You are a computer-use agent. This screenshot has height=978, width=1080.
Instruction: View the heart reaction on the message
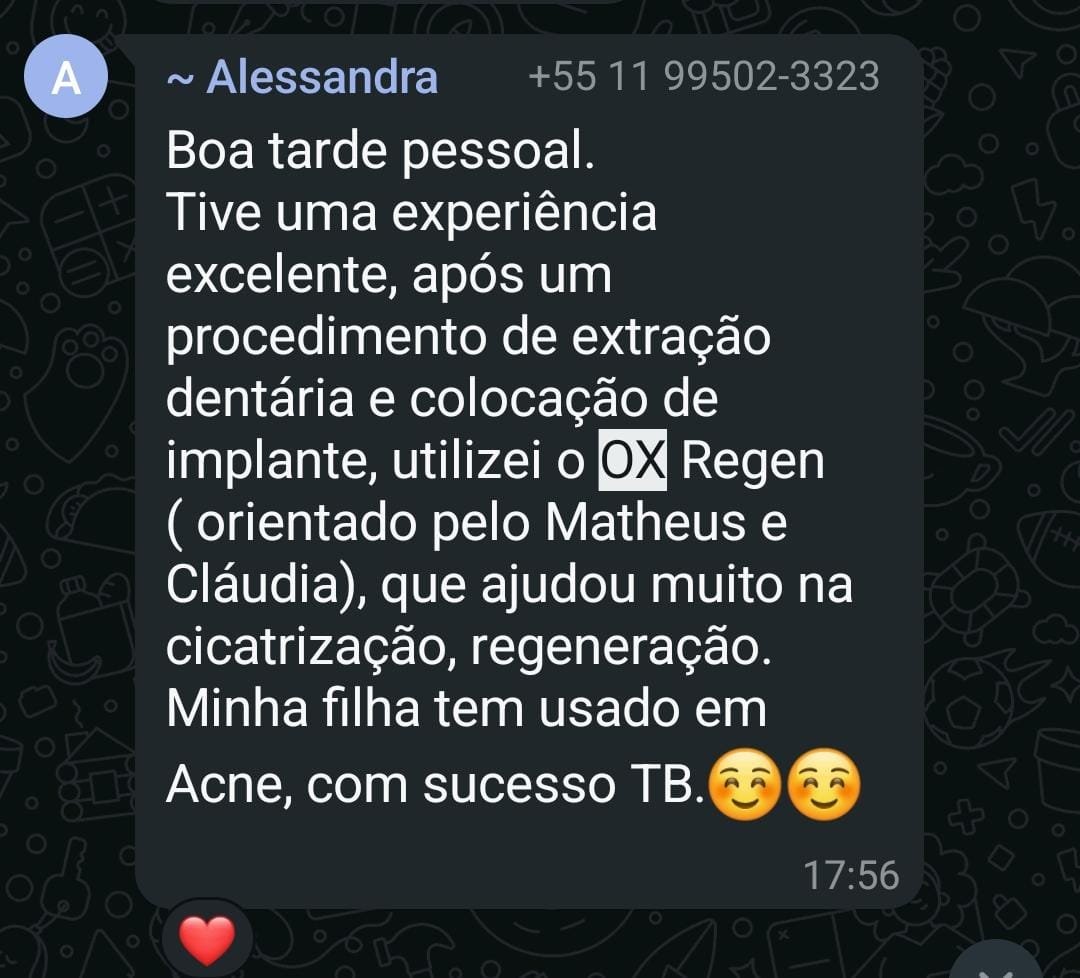point(207,941)
